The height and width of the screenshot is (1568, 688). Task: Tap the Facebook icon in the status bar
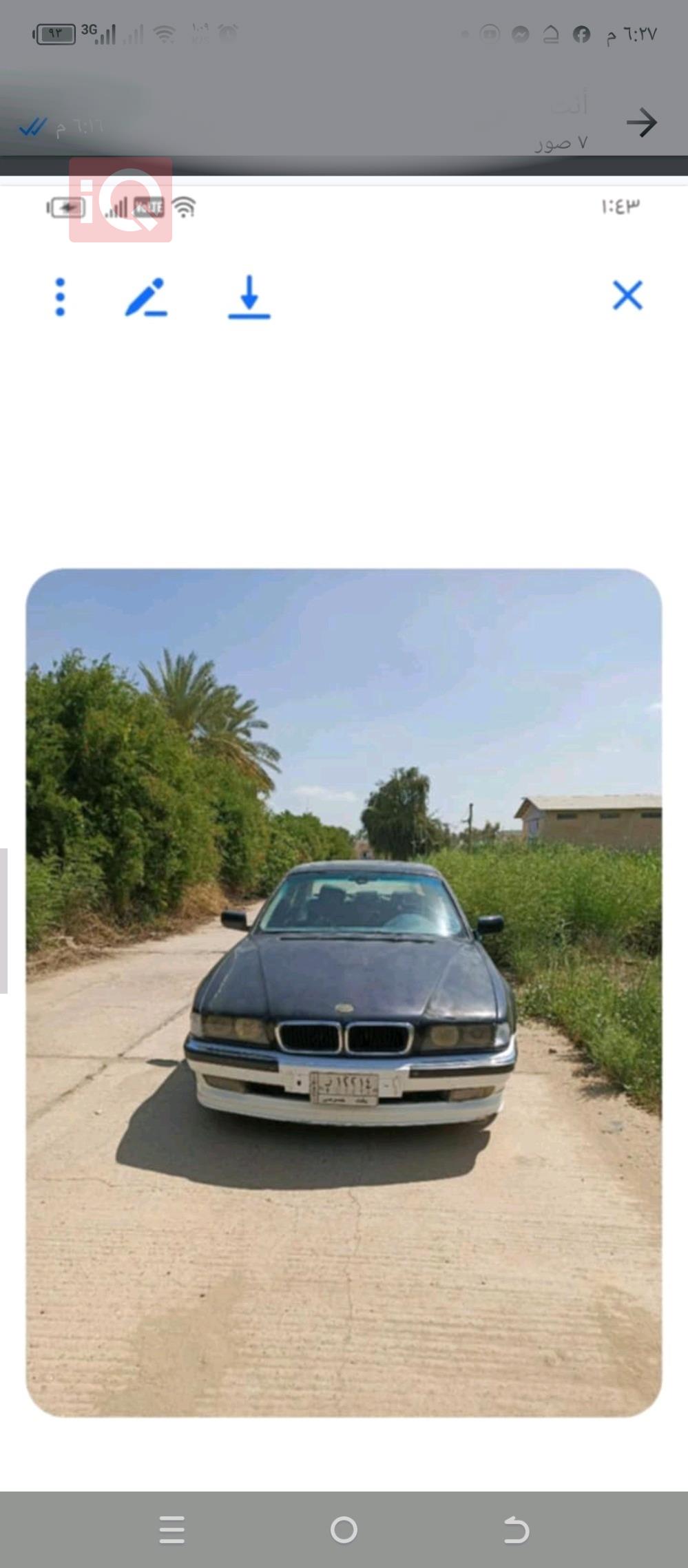coord(582,33)
